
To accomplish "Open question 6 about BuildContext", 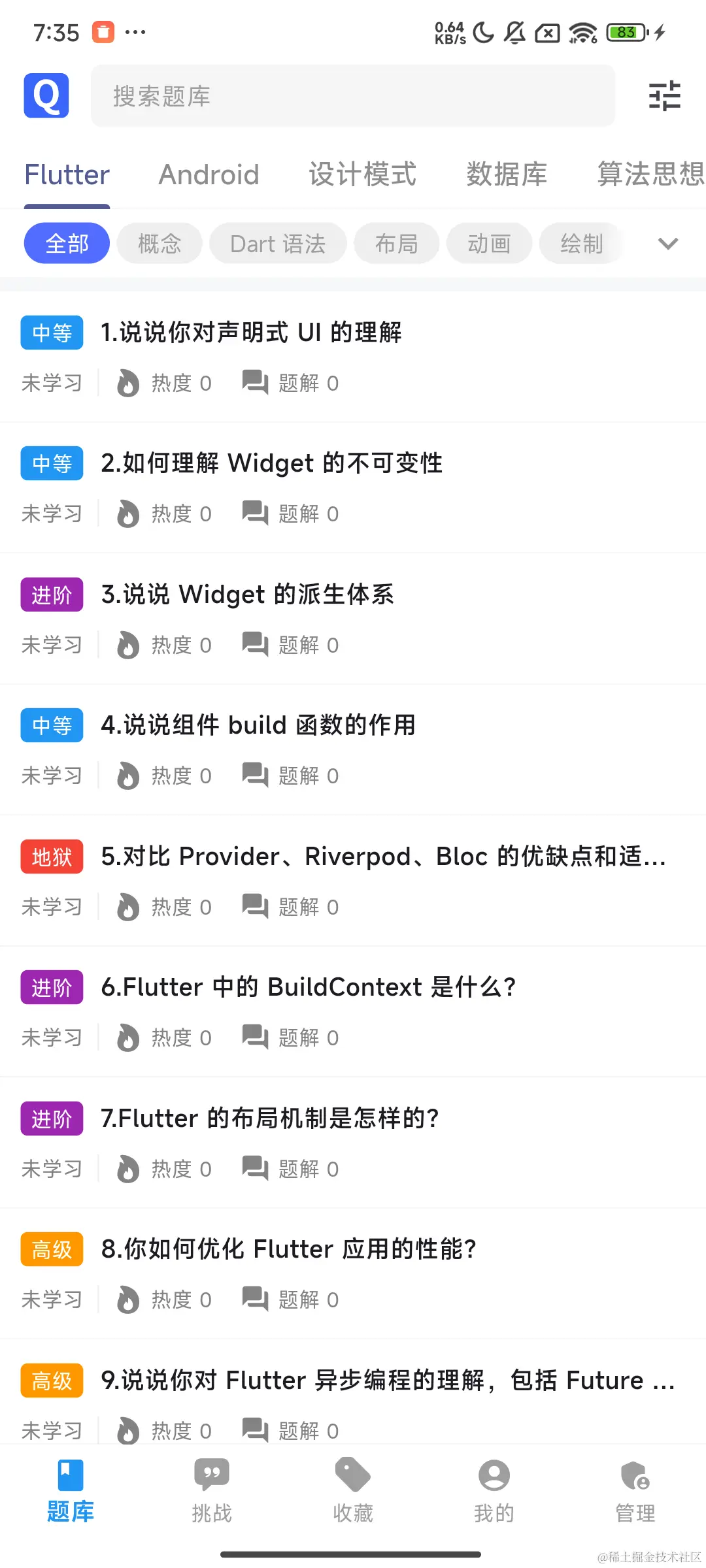I will [x=308, y=987].
